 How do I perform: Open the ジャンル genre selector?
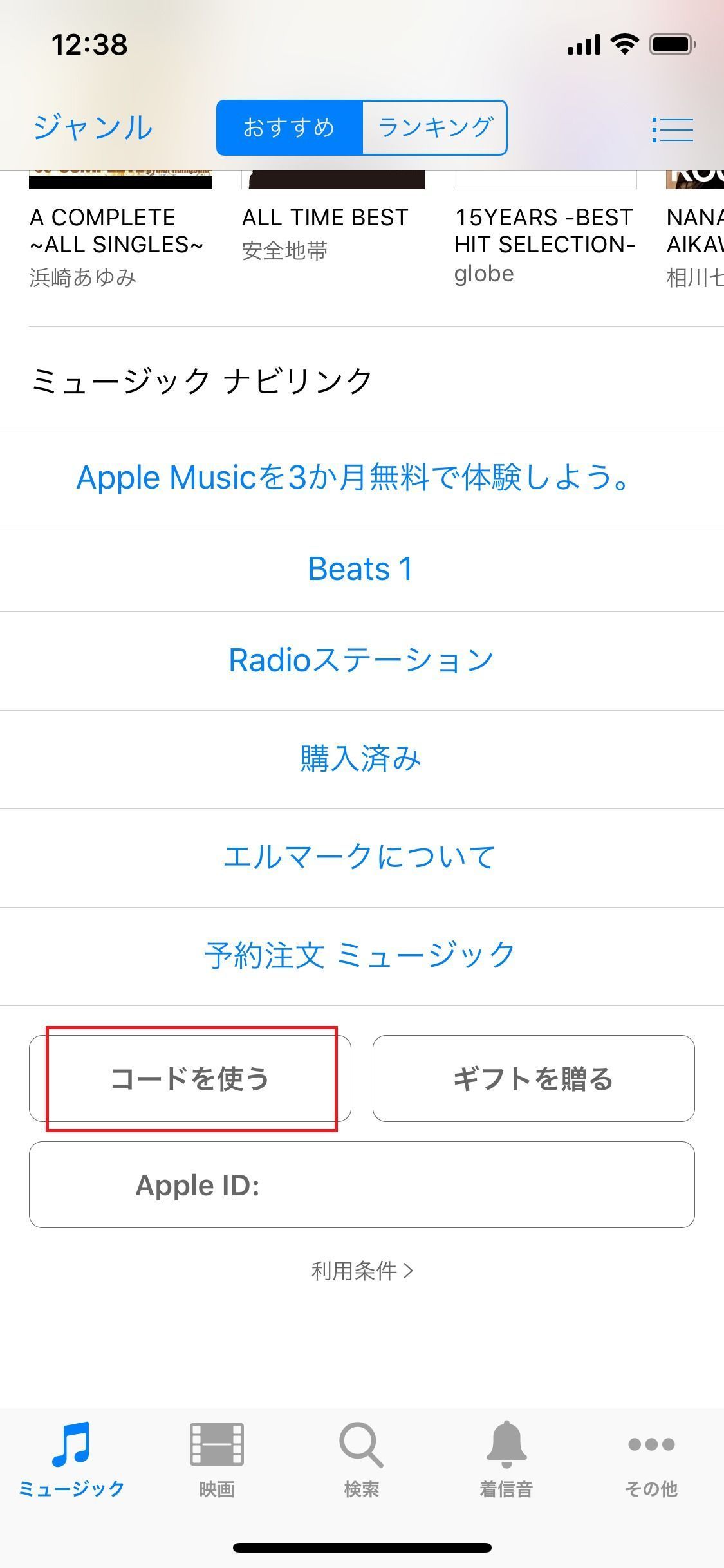click(x=93, y=127)
